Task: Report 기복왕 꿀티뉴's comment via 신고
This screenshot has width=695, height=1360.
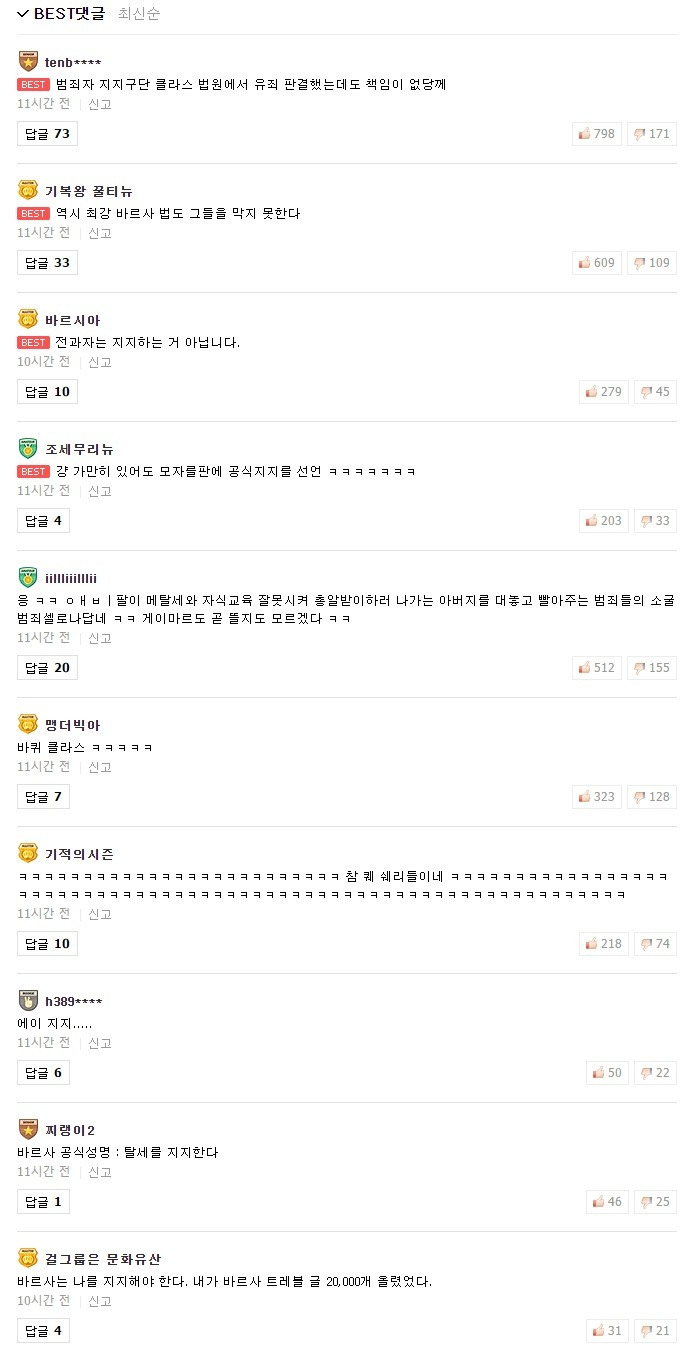Action: pyautogui.click(x=100, y=233)
